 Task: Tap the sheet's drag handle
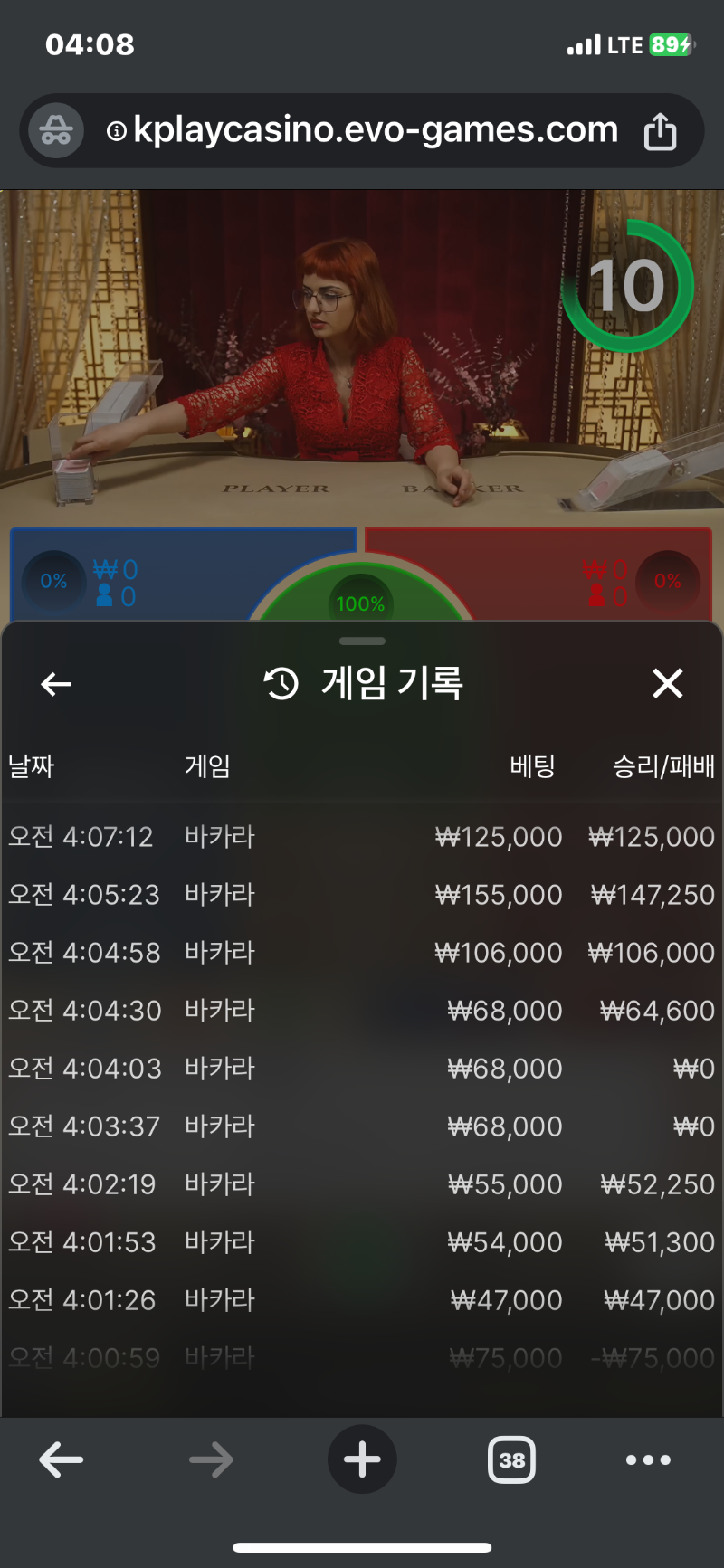[x=362, y=641]
